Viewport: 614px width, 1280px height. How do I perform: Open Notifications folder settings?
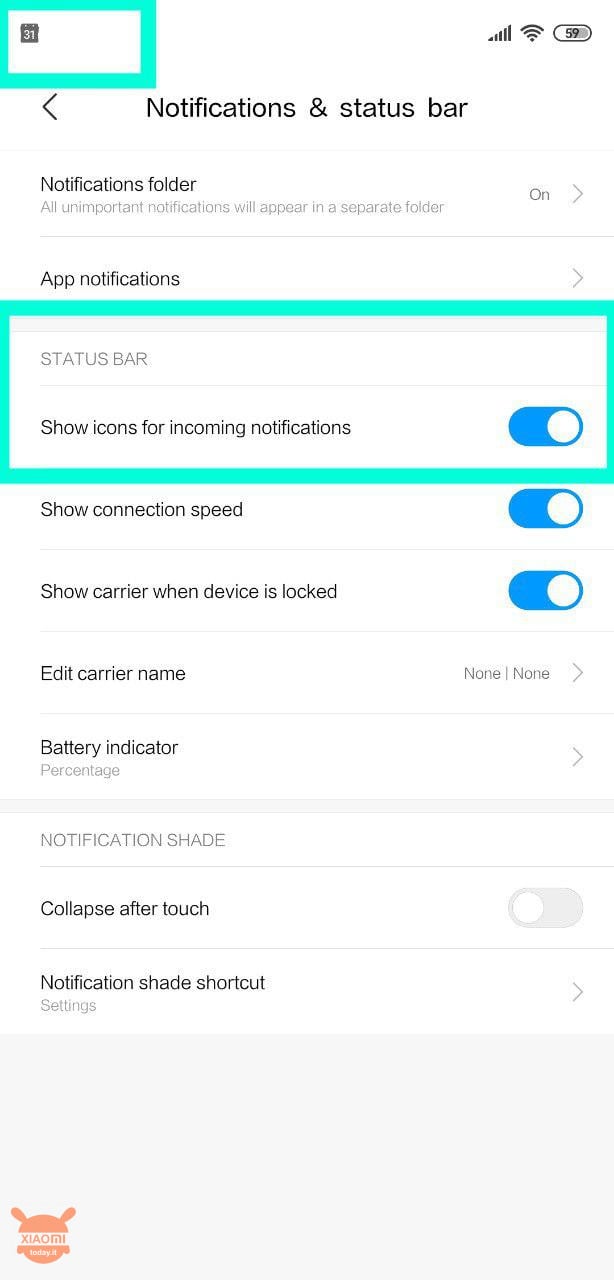tap(307, 195)
